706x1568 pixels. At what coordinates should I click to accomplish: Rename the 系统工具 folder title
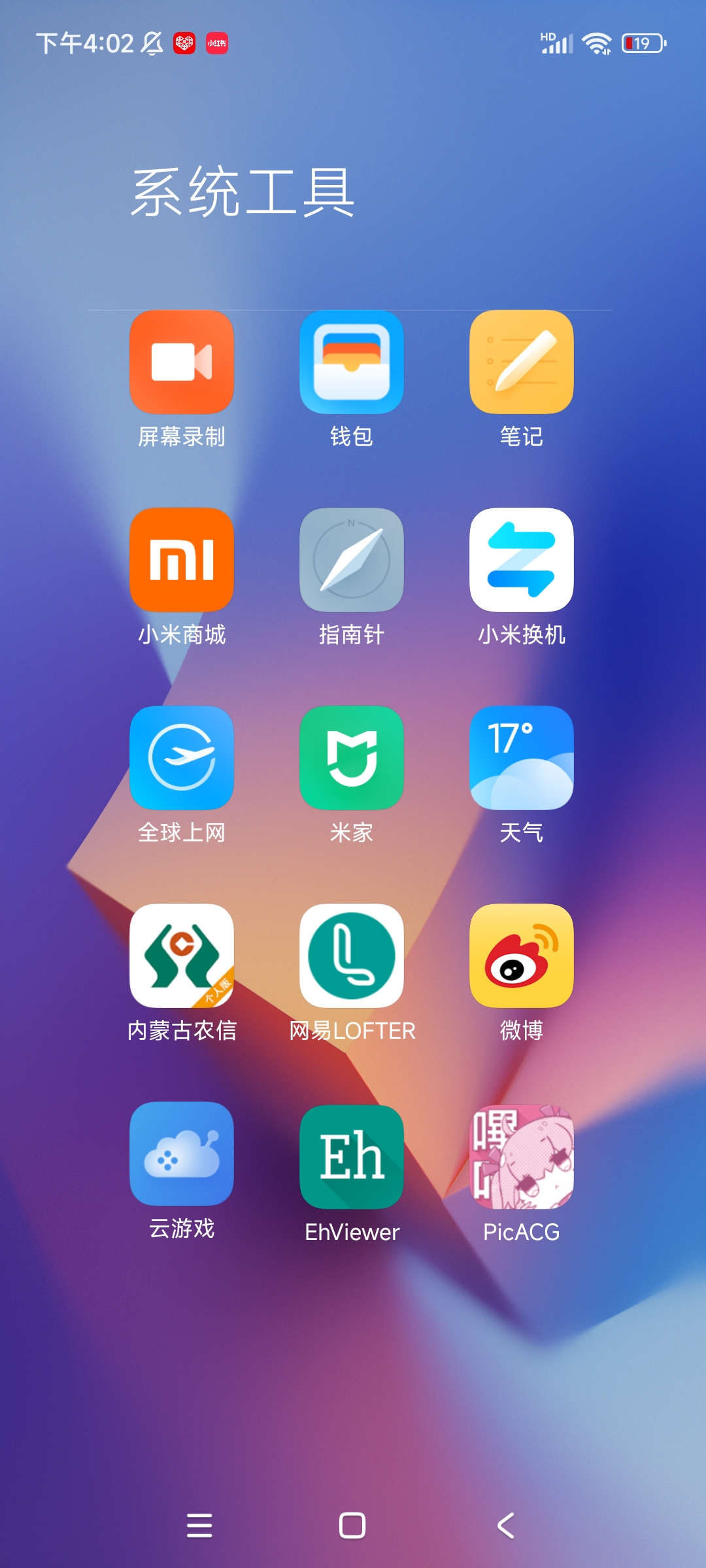pos(243,192)
